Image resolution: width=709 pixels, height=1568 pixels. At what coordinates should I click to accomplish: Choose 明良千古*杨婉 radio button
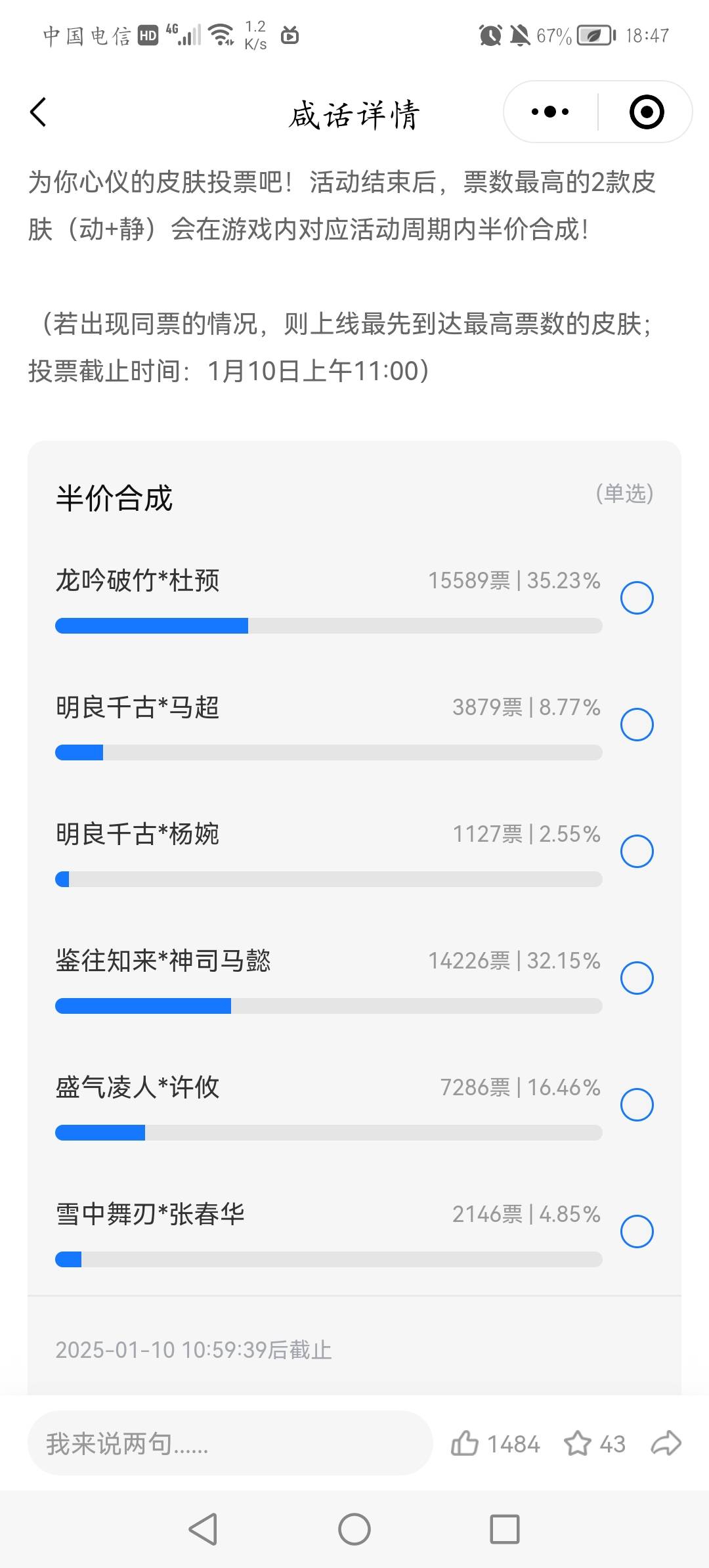coord(637,851)
